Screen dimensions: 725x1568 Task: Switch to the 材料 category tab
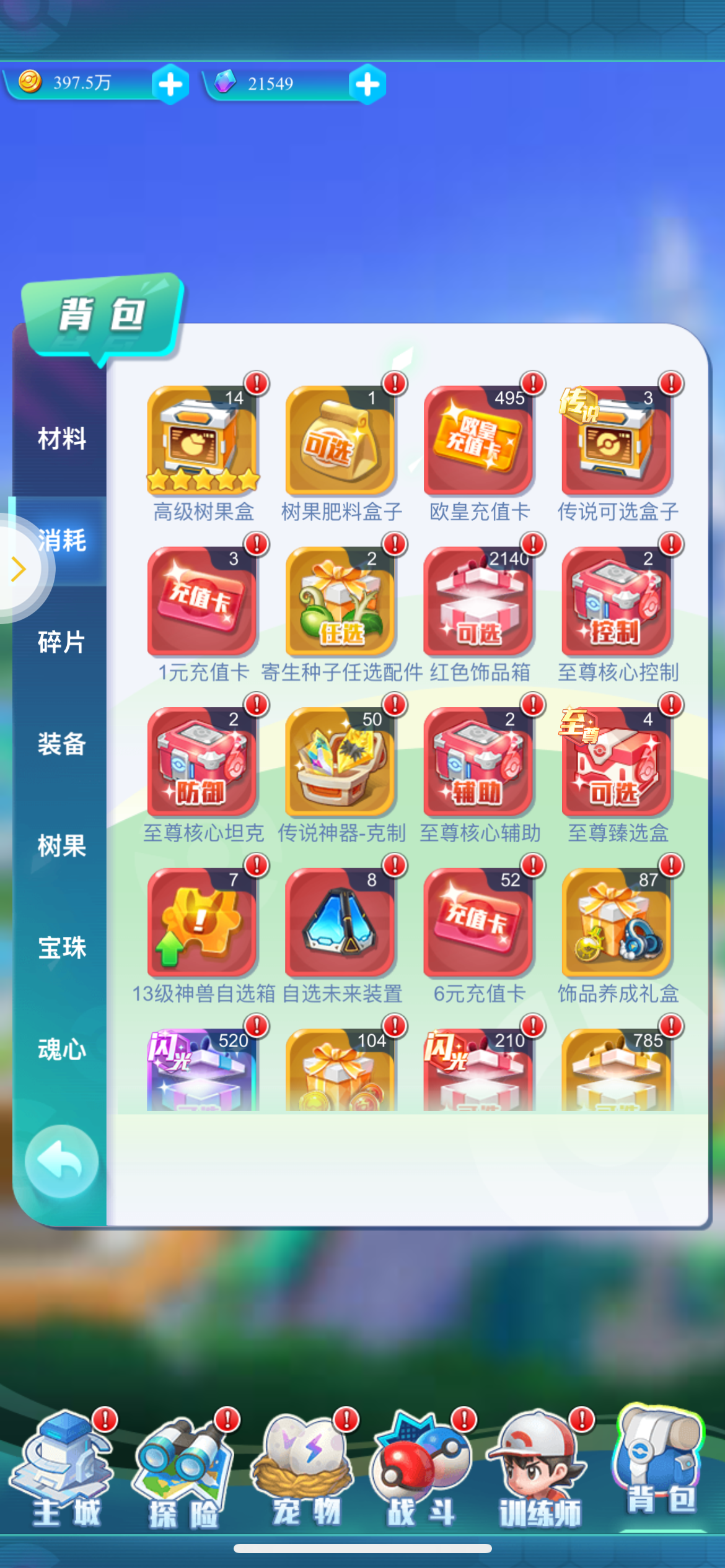click(61, 438)
